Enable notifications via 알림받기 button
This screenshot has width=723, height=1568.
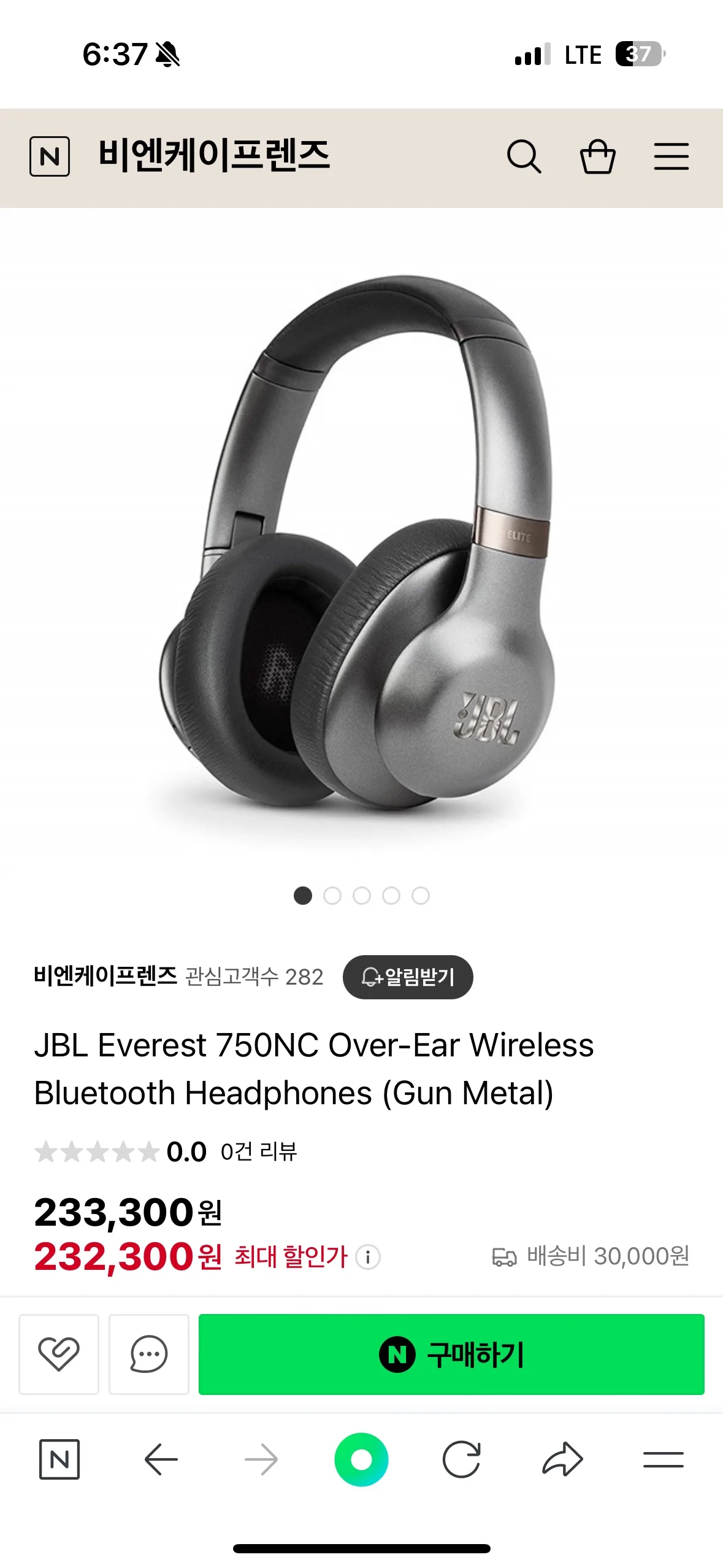point(408,977)
